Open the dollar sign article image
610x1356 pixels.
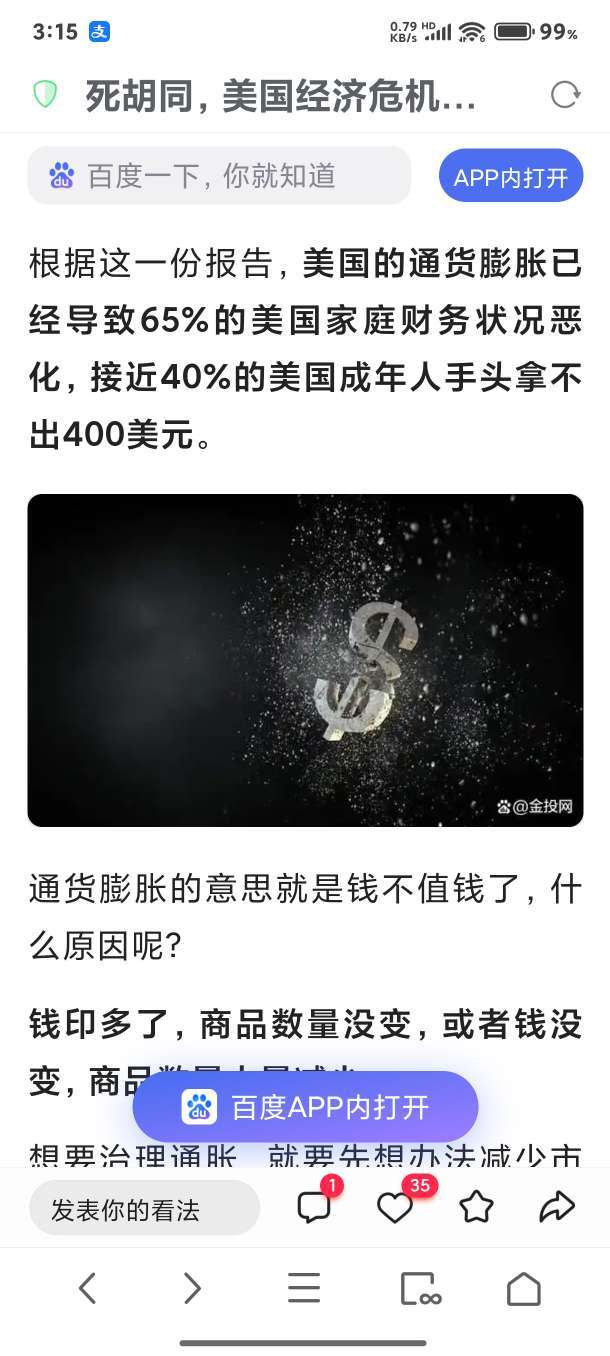tap(305, 660)
